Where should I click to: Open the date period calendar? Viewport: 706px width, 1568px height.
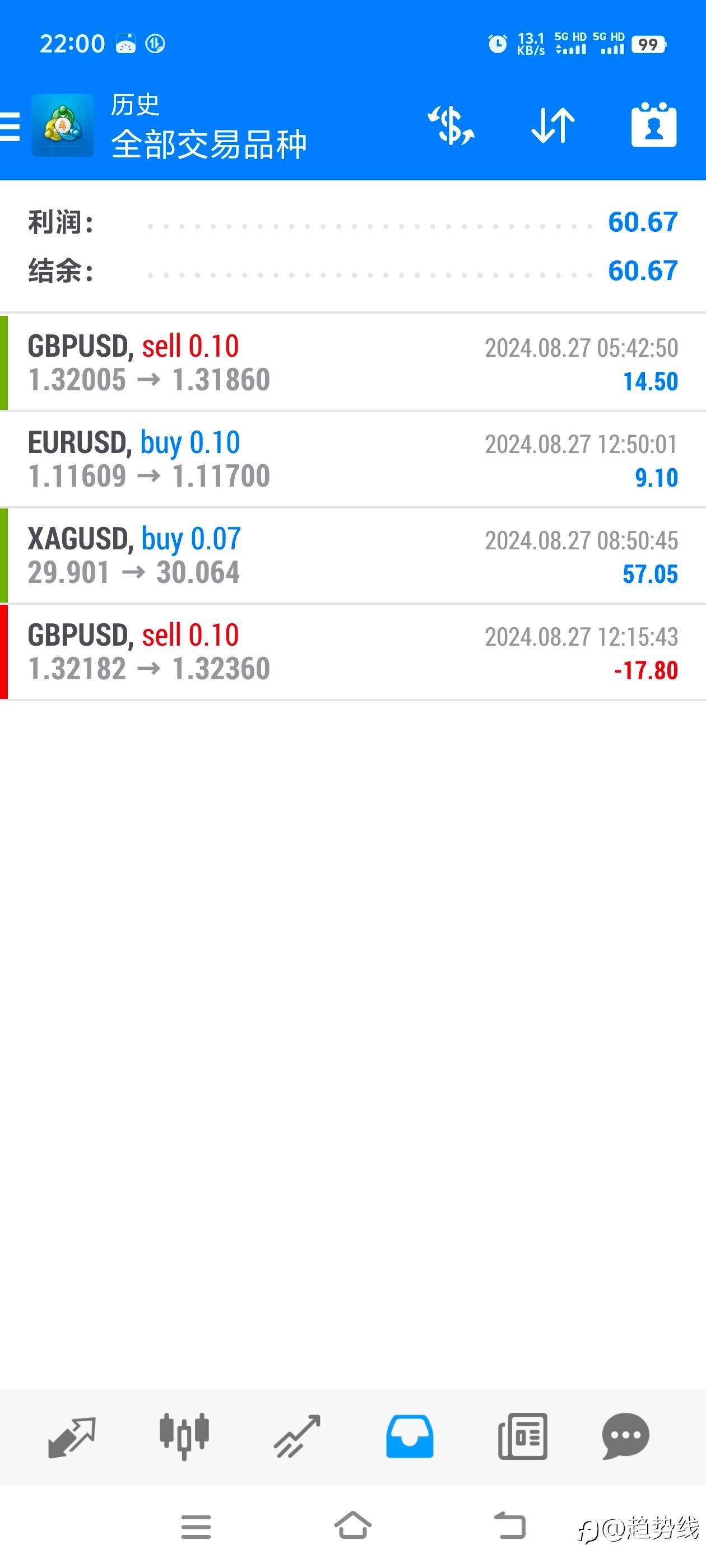pyautogui.click(x=654, y=126)
